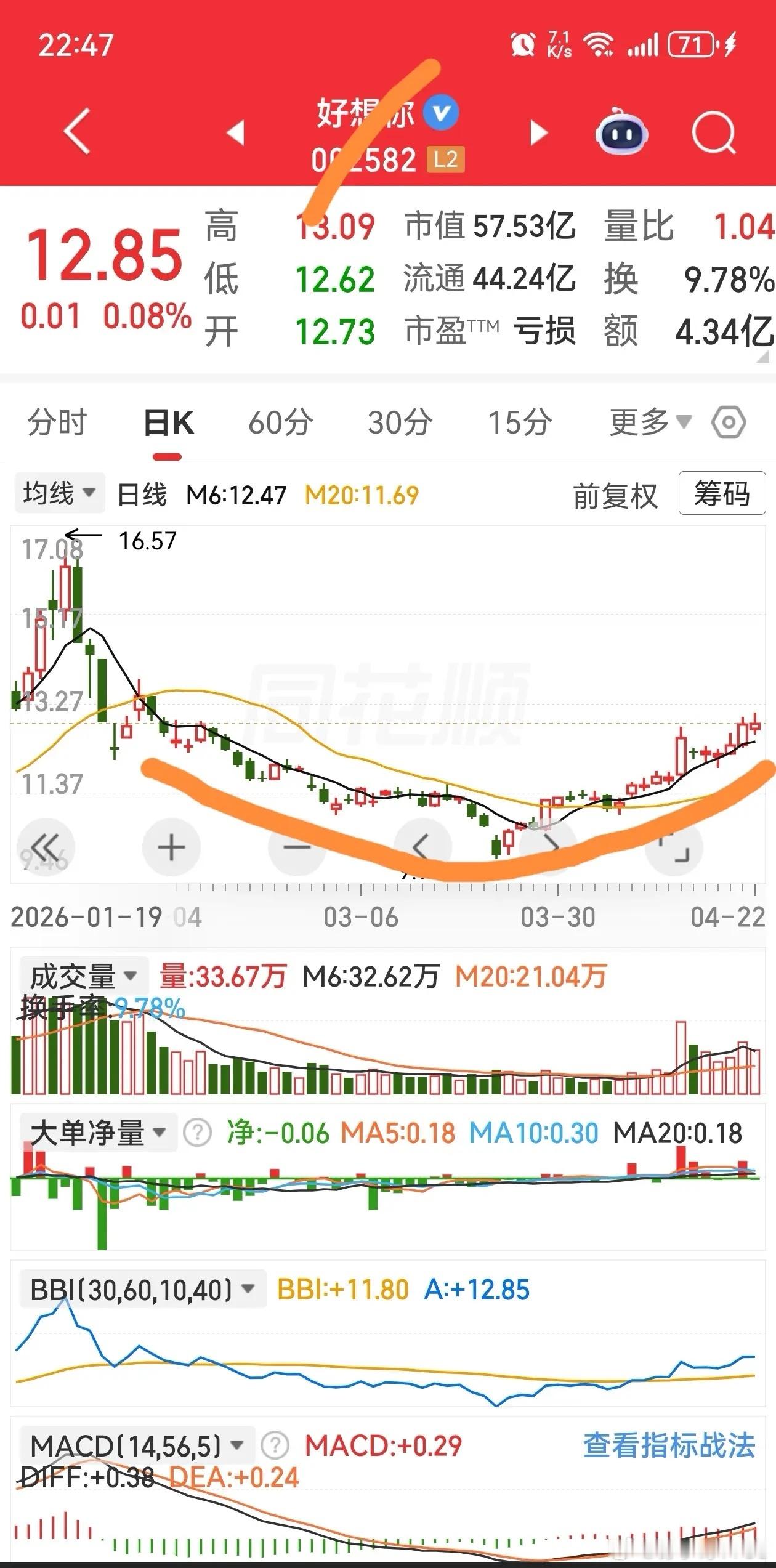Go to next stock with right triangle arrow
This screenshot has width=776, height=1568.
pyautogui.click(x=539, y=131)
